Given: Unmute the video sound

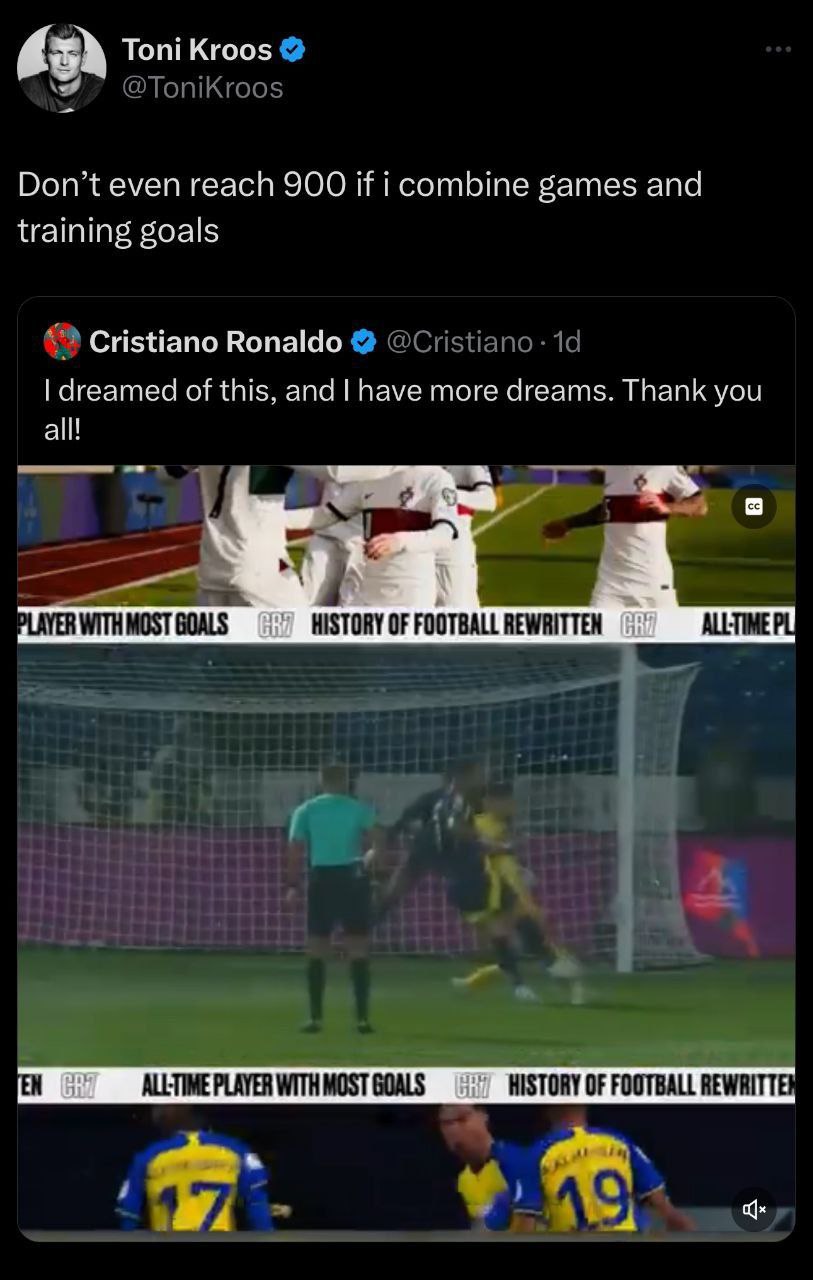Looking at the screenshot, I should (x=753, y=1210).
